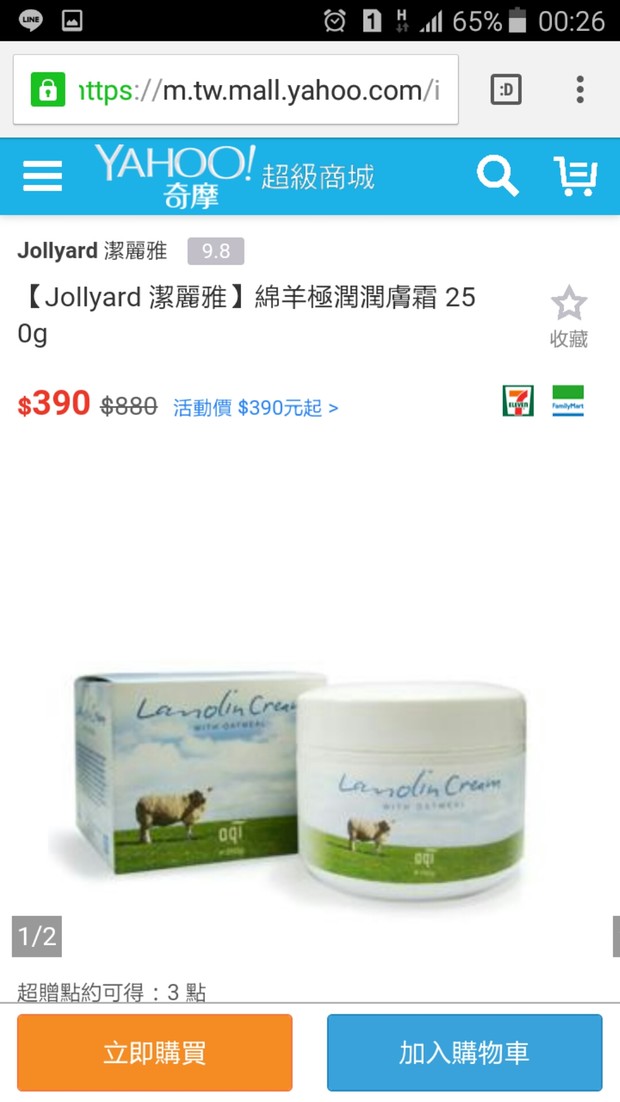
Task: Tap 加入購物車 add to cart button
Action: click(x=464, y=1052)
